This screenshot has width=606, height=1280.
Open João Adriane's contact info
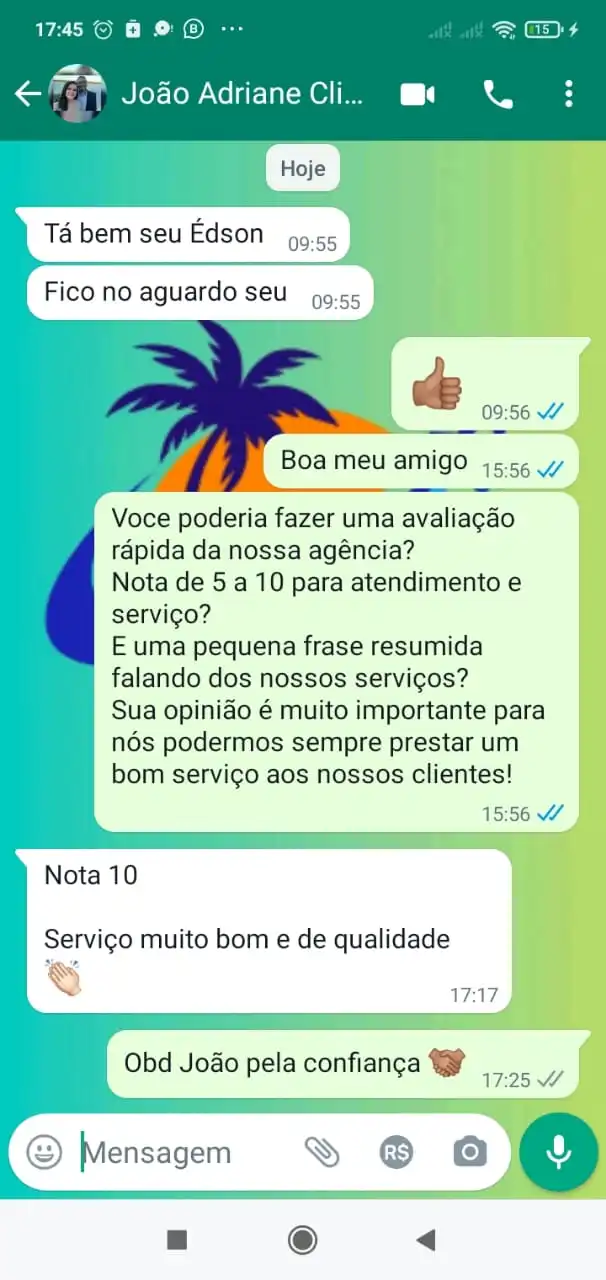tap(242, 94)
